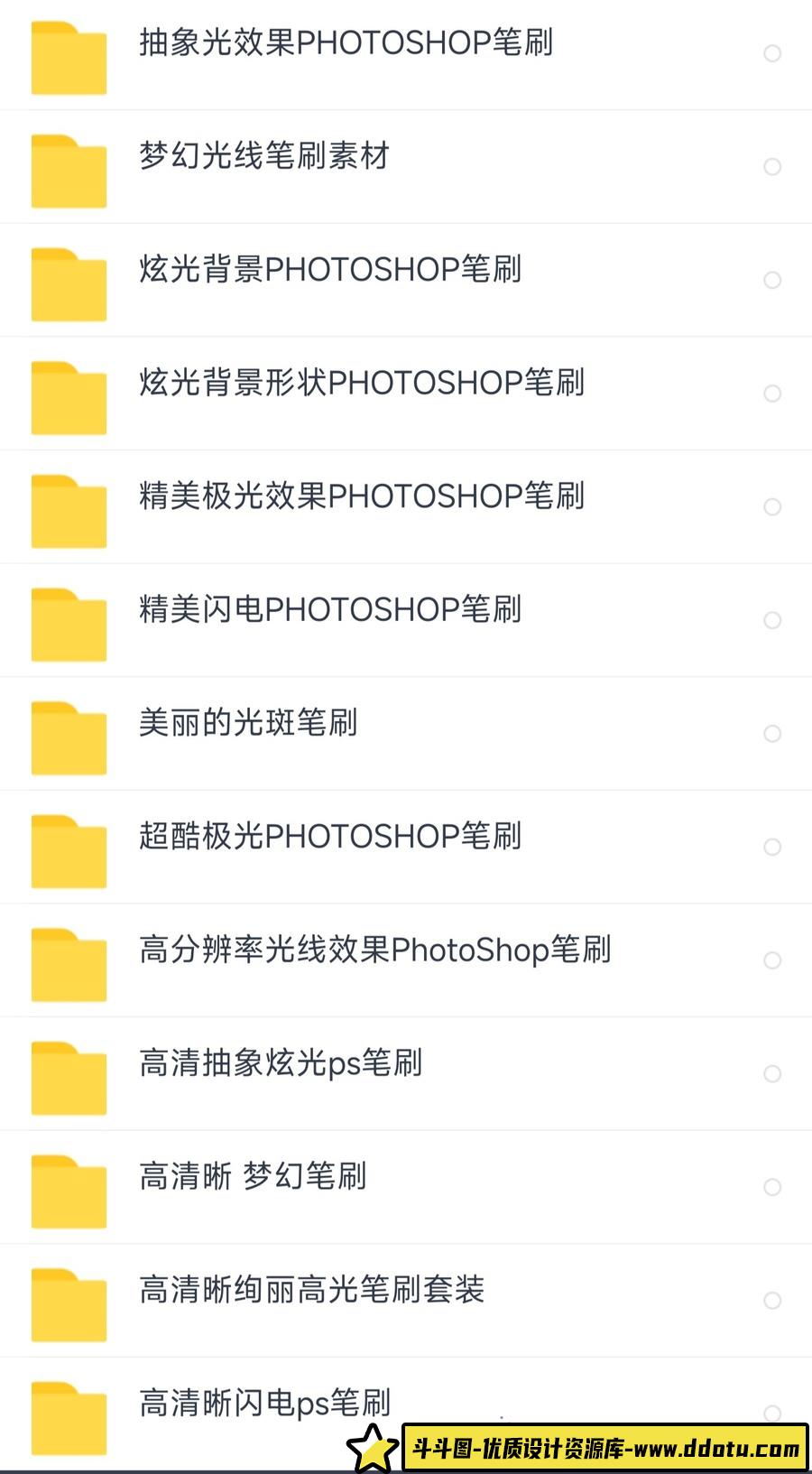Open the 炫光背景PHOTOSHOP笔刷 folder icon
This screenshot has width=812, height=1474.
69,280
